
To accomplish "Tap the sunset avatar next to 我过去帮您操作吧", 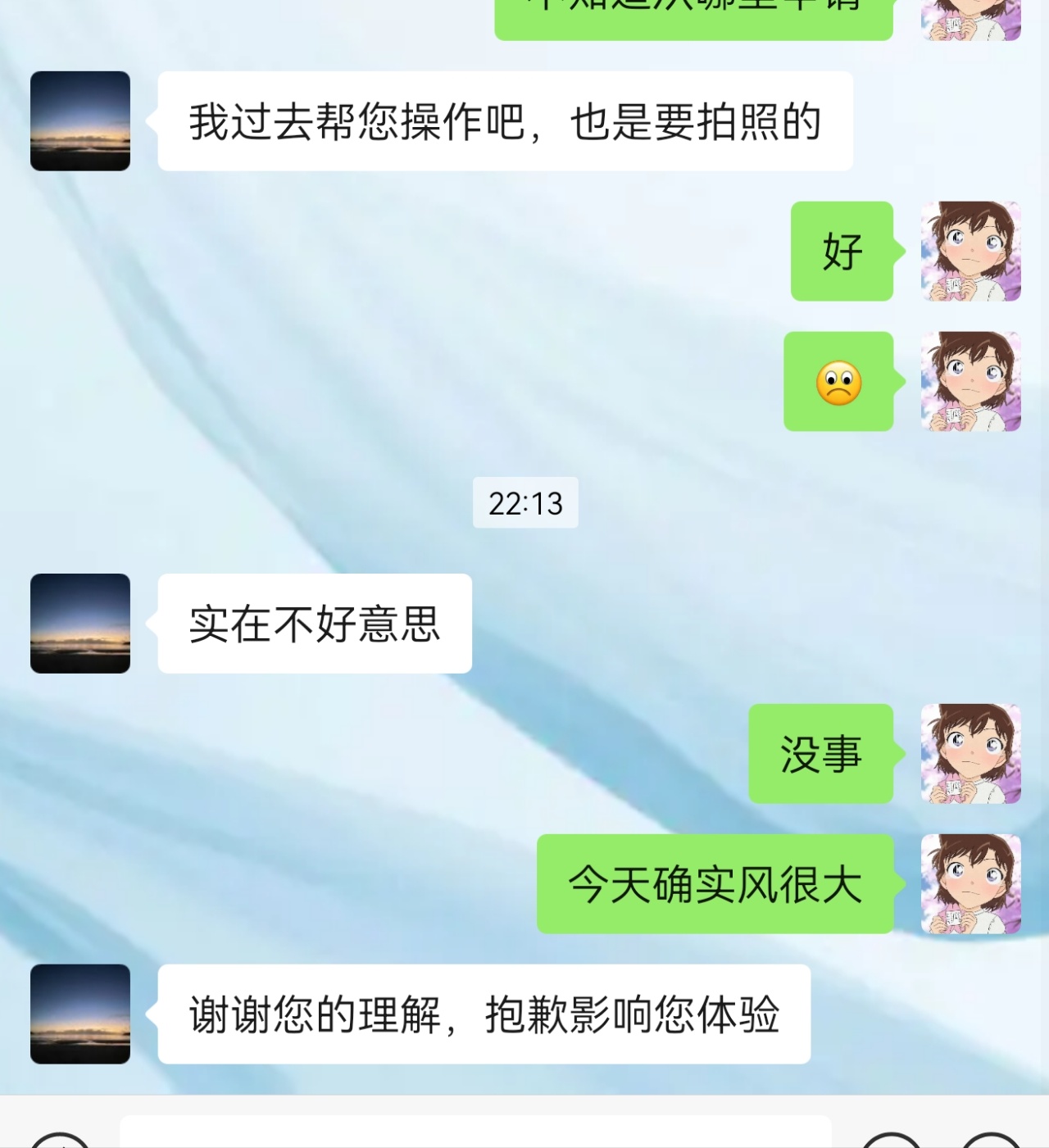I will [80, 121].
